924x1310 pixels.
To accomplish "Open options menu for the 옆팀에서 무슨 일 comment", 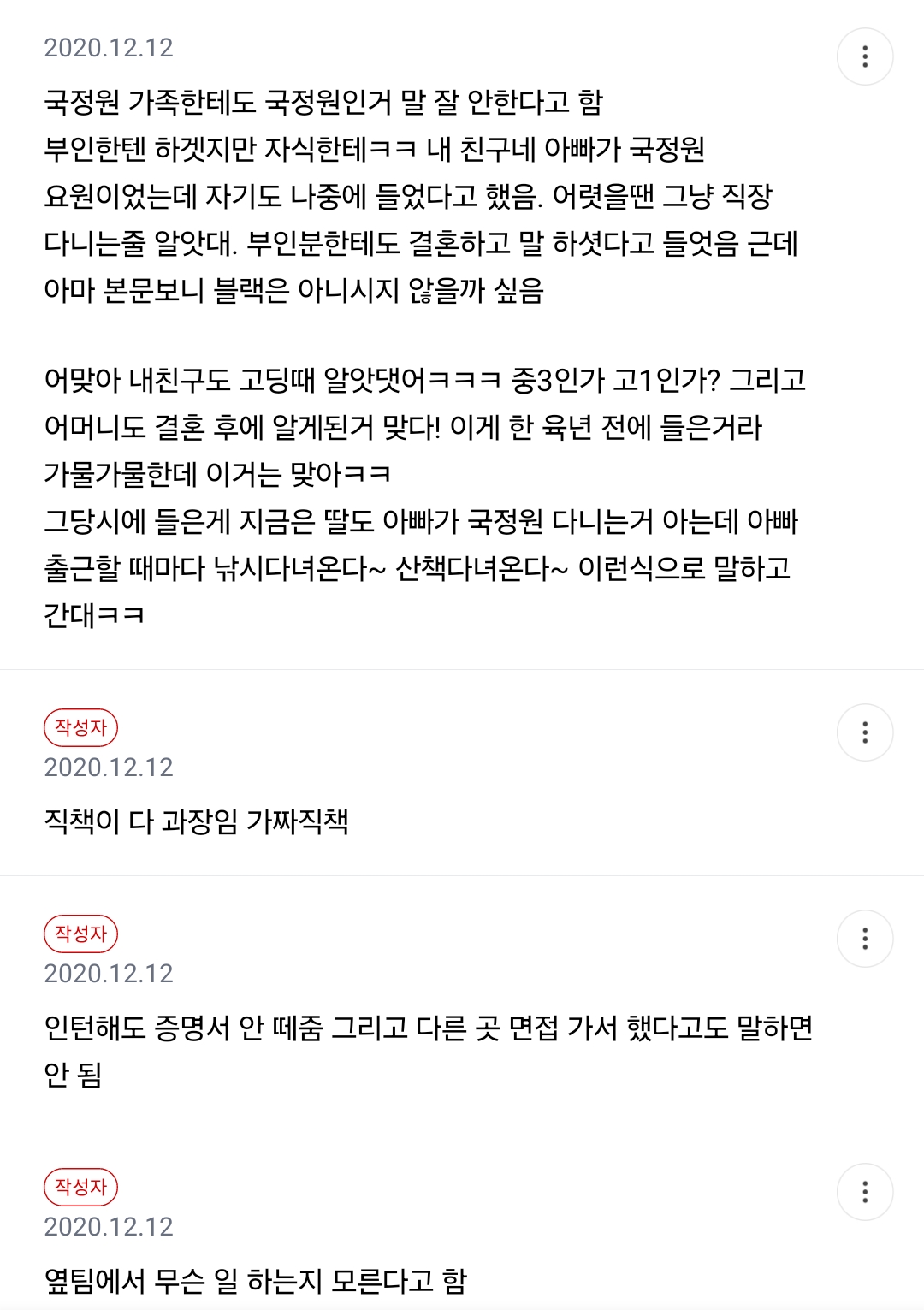I will [x=864, y=1192].
